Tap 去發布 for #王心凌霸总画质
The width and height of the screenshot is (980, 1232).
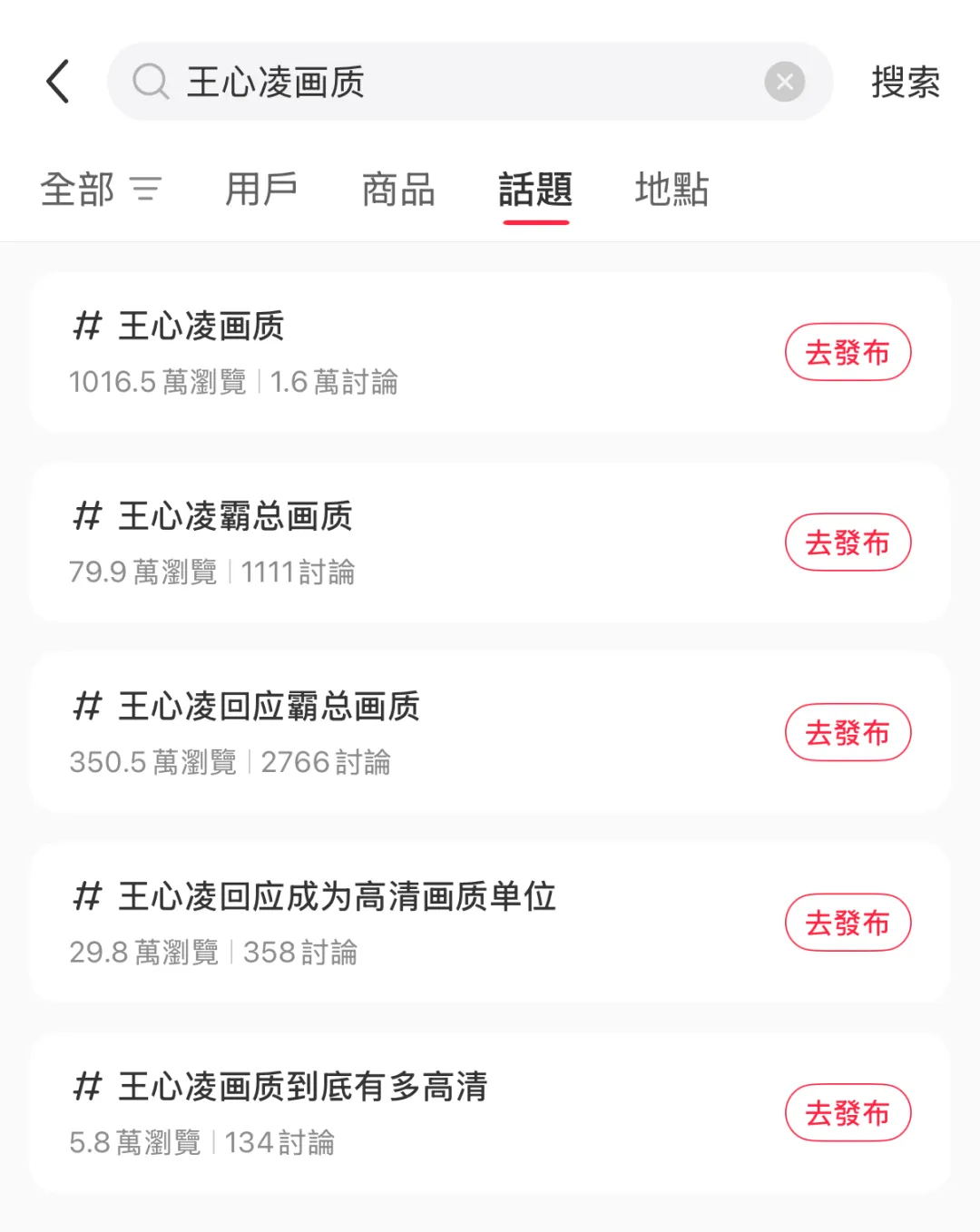(848, 543)
